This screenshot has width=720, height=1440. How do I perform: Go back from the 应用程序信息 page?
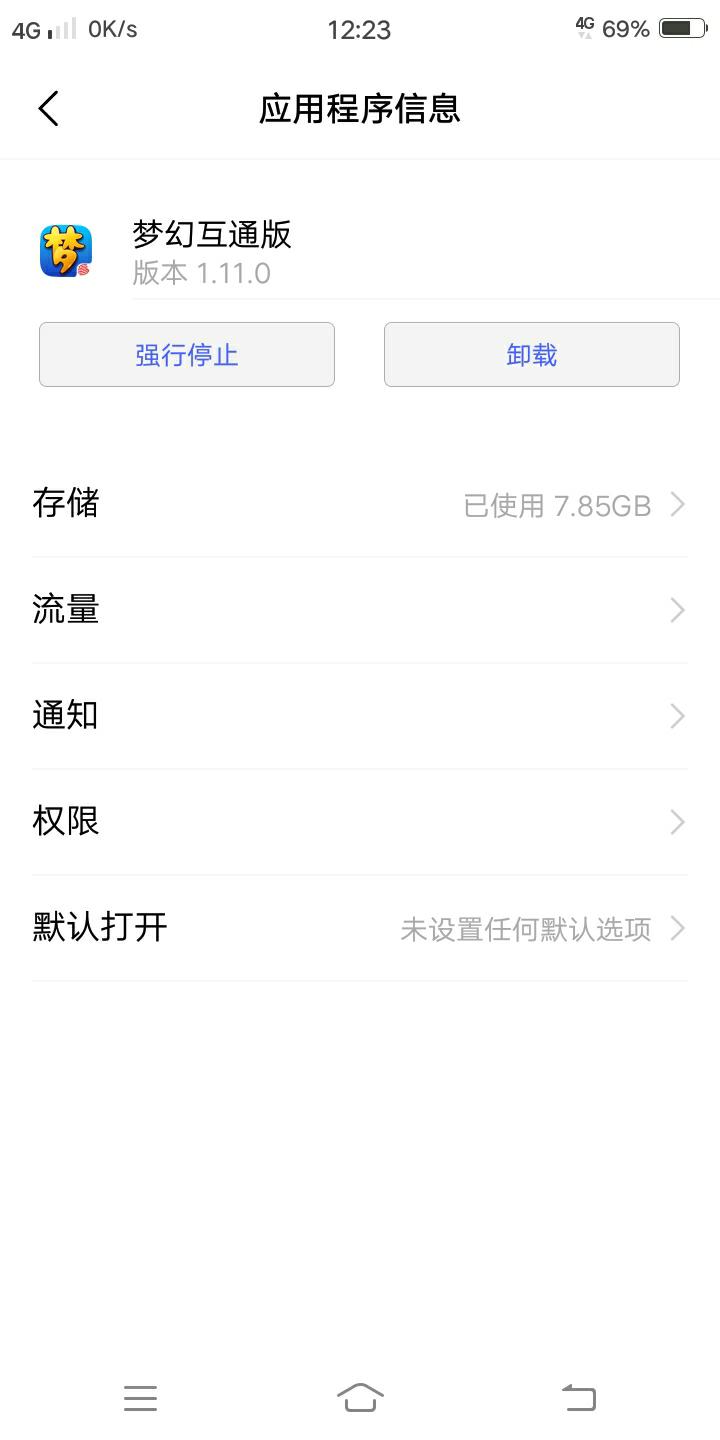tap(48, 108)
